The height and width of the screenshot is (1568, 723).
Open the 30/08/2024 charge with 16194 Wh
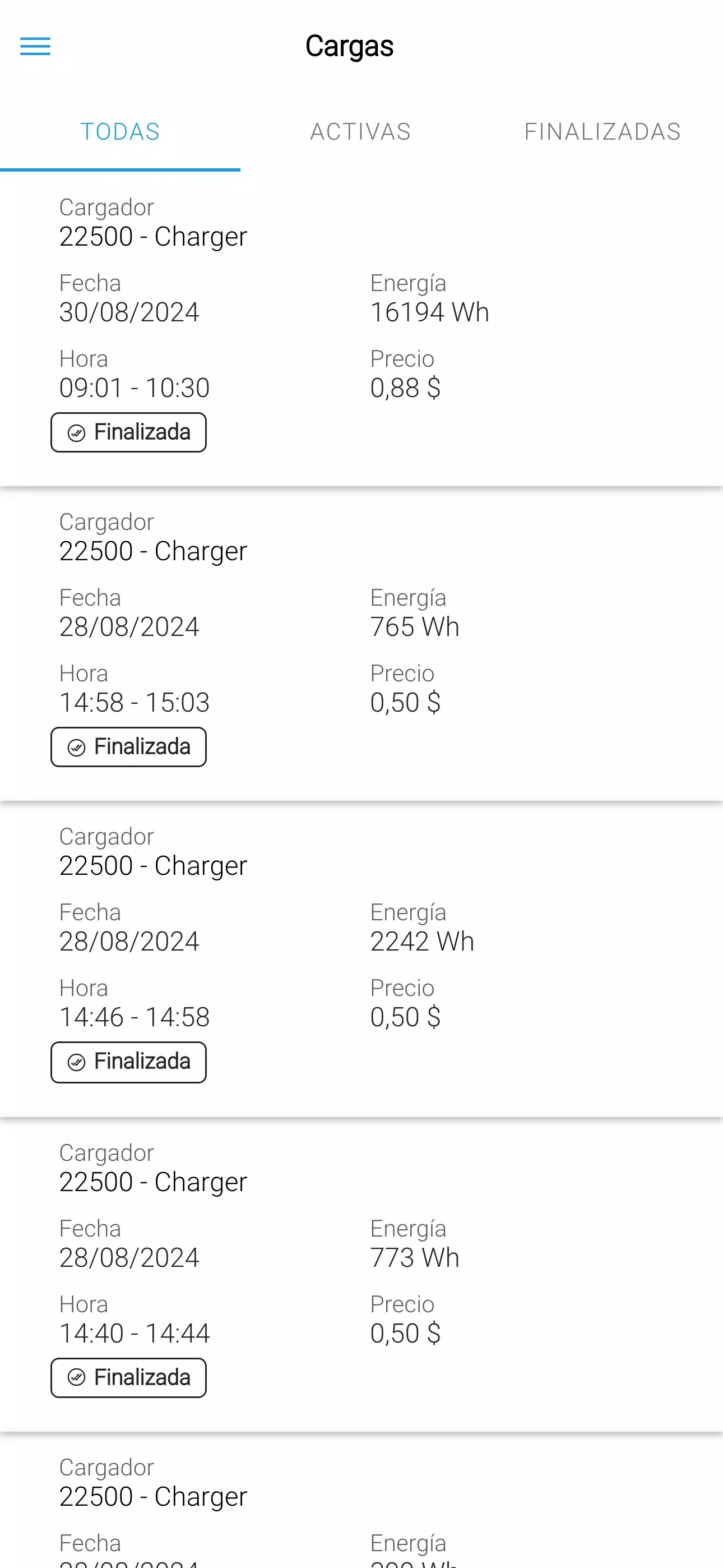pos(361,329)
